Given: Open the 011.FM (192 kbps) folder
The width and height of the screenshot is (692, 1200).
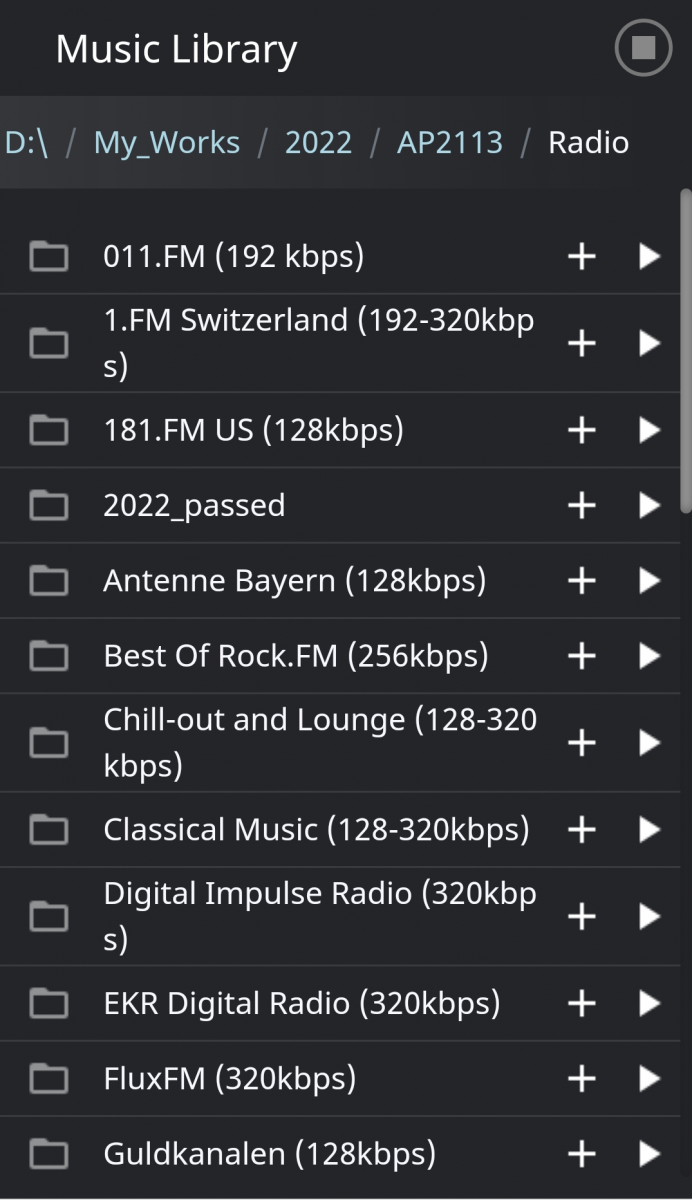Looking at the screenshot, I should tap(340, 256).
